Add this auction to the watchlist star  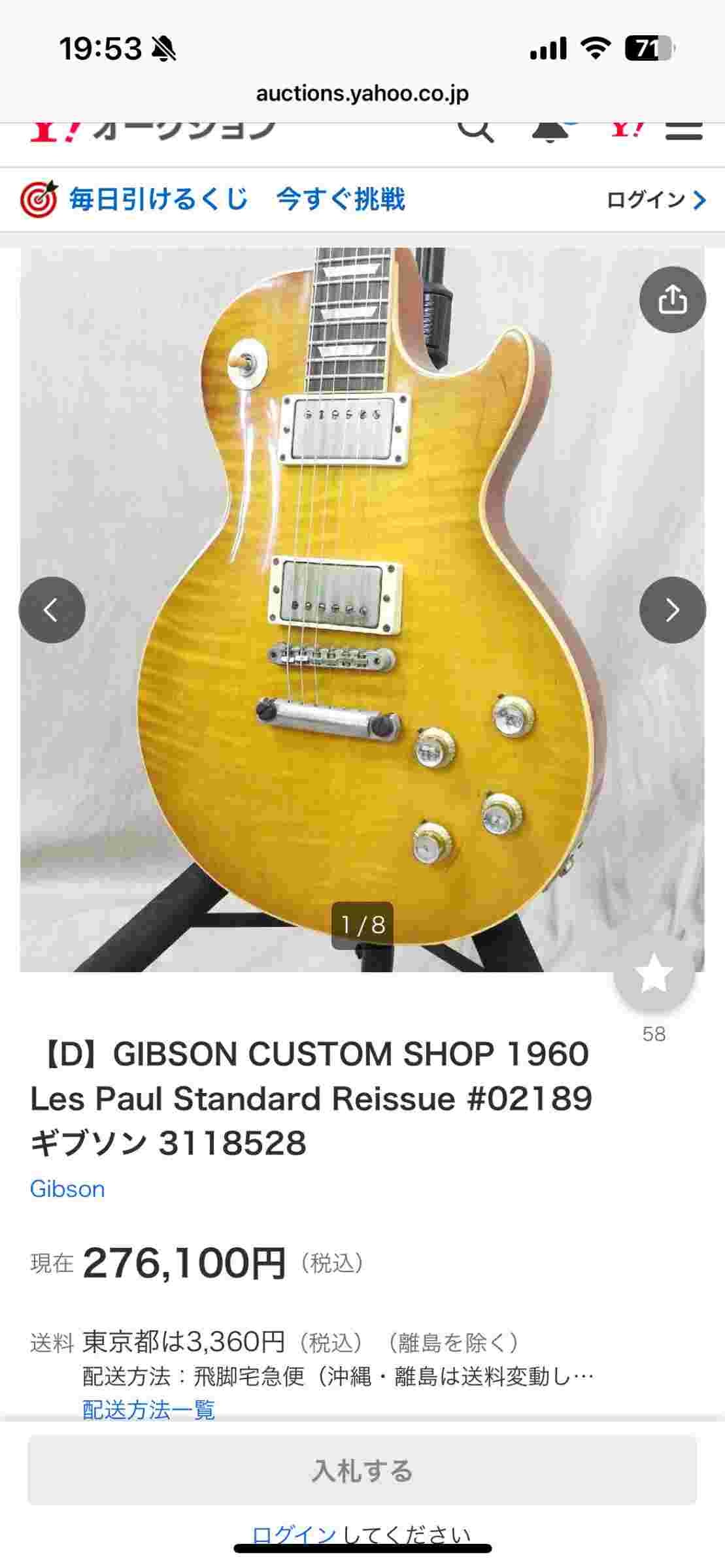click(653, 975)
